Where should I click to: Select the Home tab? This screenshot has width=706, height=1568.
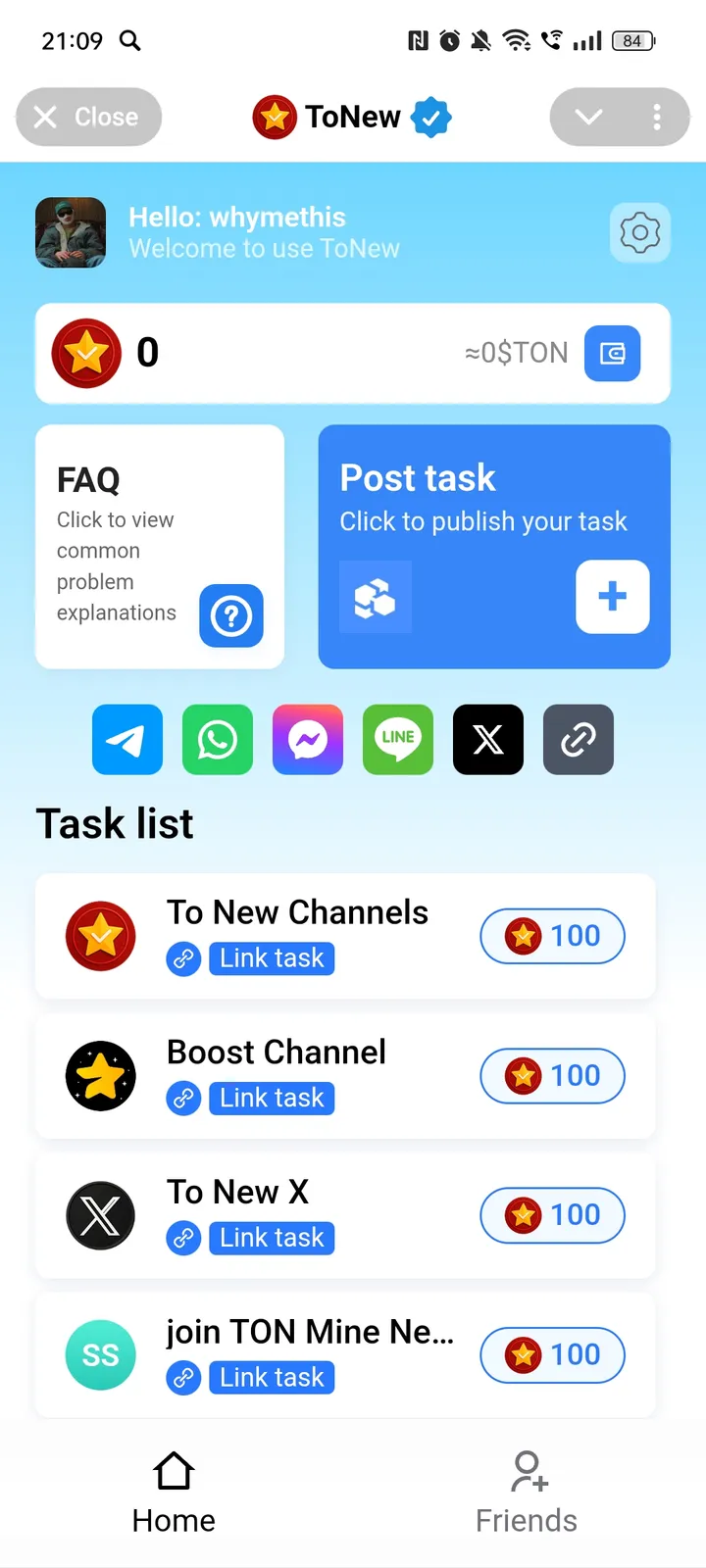point(173,1490)
